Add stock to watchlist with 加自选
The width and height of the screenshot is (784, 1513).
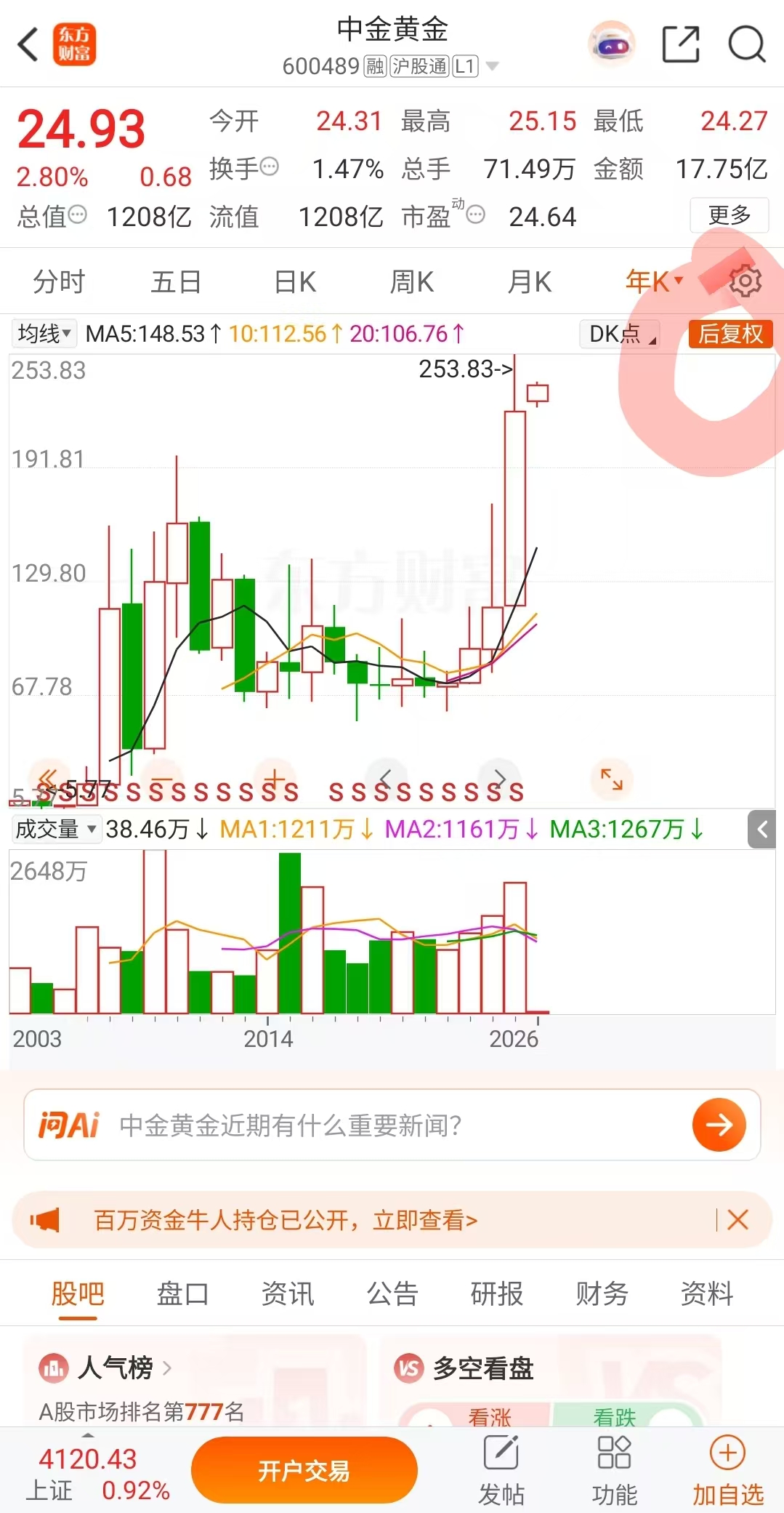tap(727, 1470)
